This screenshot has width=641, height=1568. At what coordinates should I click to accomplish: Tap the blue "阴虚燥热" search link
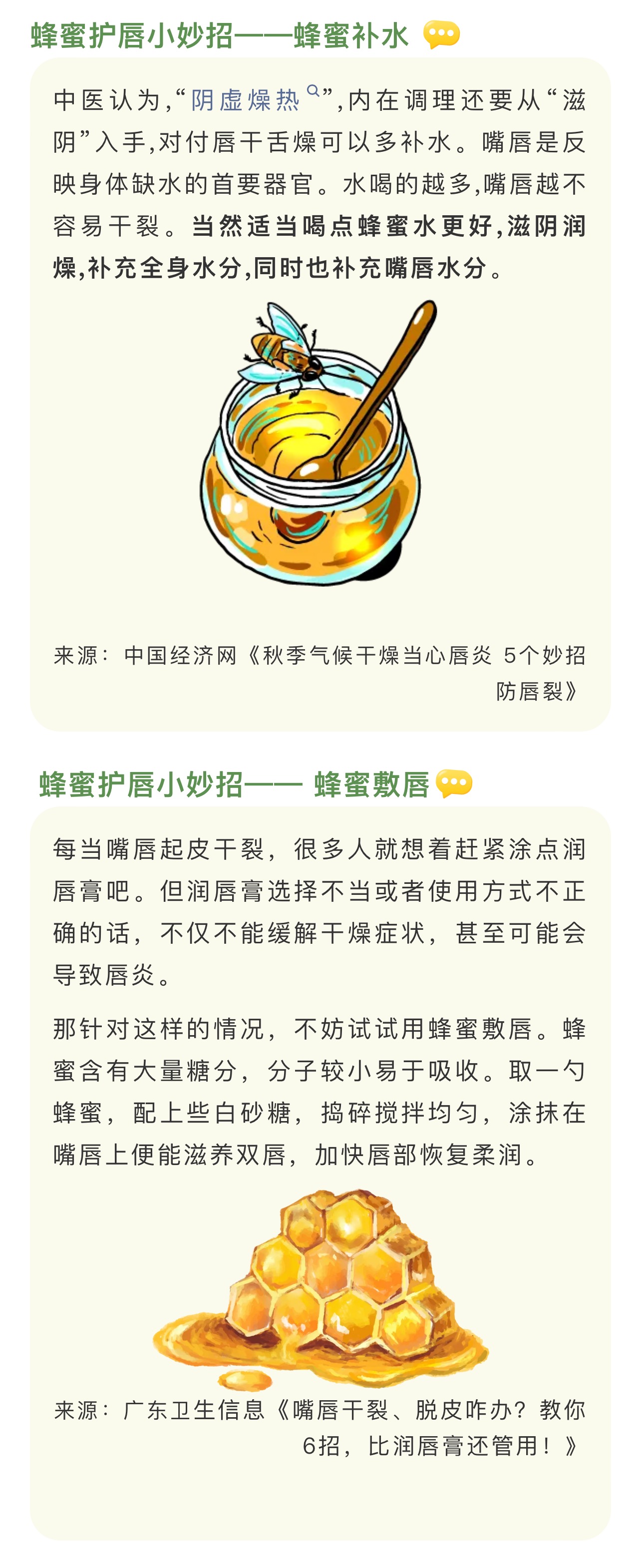(x=246, y=100)
